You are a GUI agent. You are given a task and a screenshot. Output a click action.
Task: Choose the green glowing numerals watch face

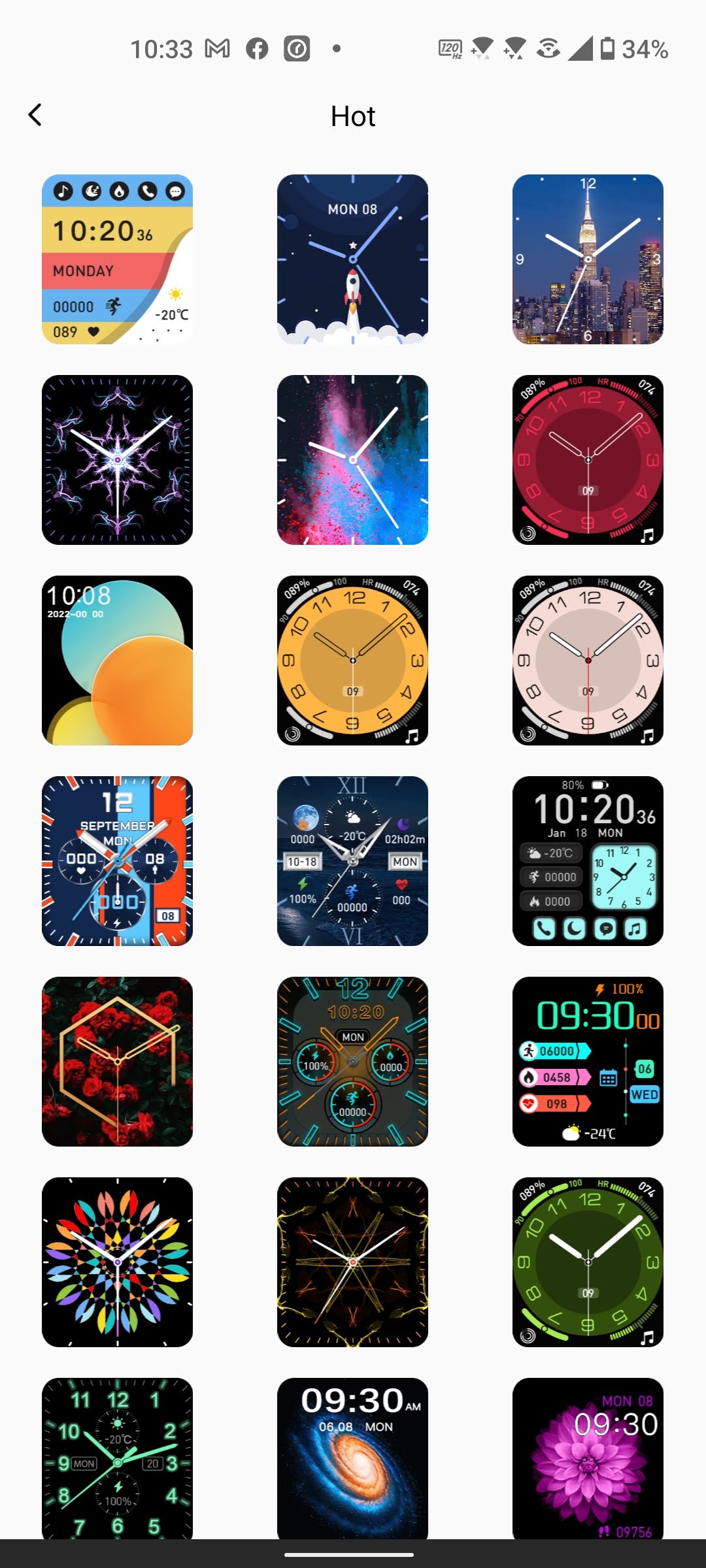118,1458
